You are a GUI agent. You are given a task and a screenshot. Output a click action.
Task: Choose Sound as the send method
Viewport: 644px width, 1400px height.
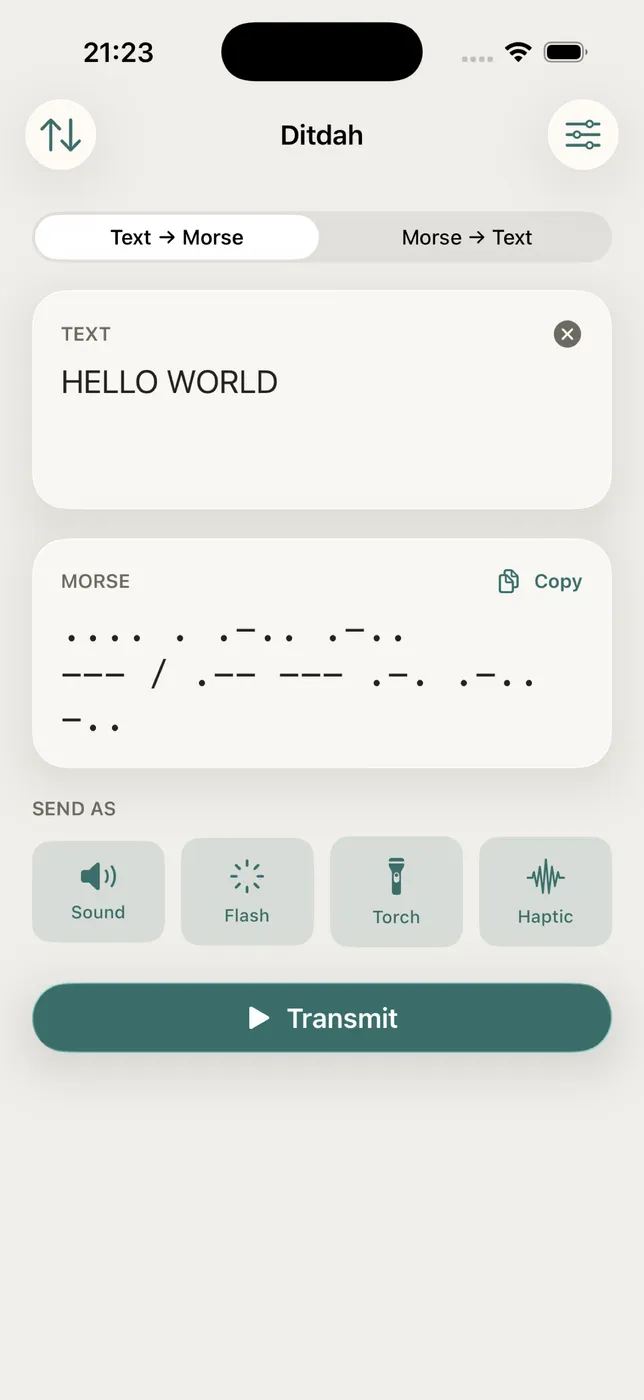pos(98,891)
